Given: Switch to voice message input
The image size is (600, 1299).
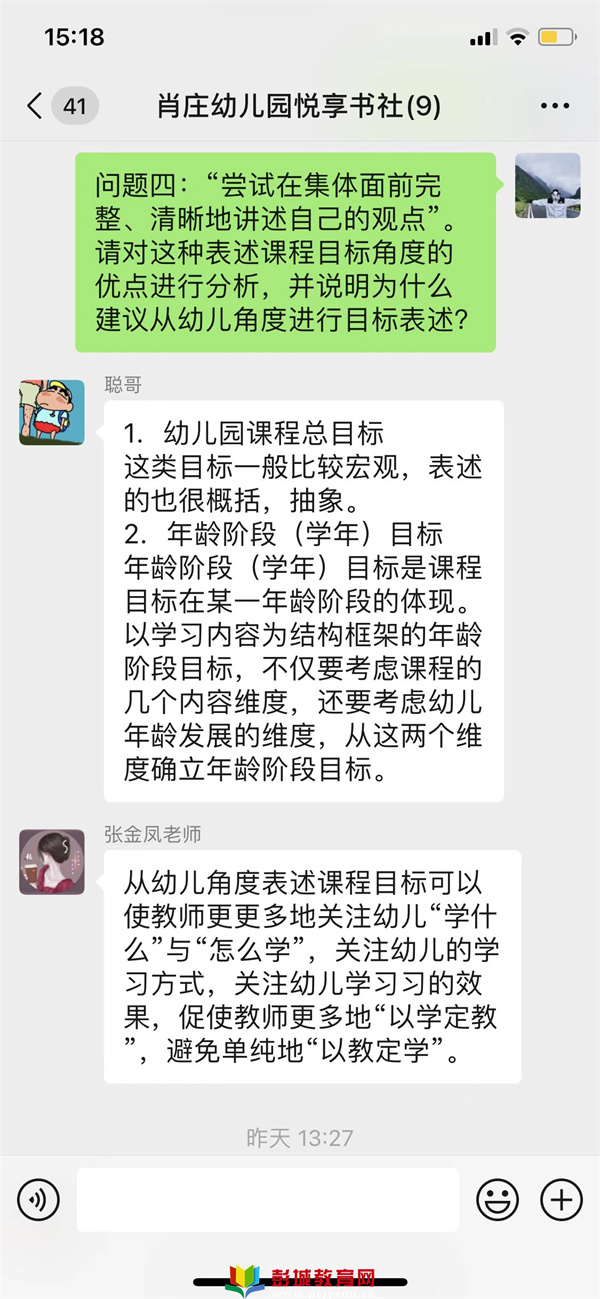Looking at the screenshot, I should click(x=39, y=1199).
